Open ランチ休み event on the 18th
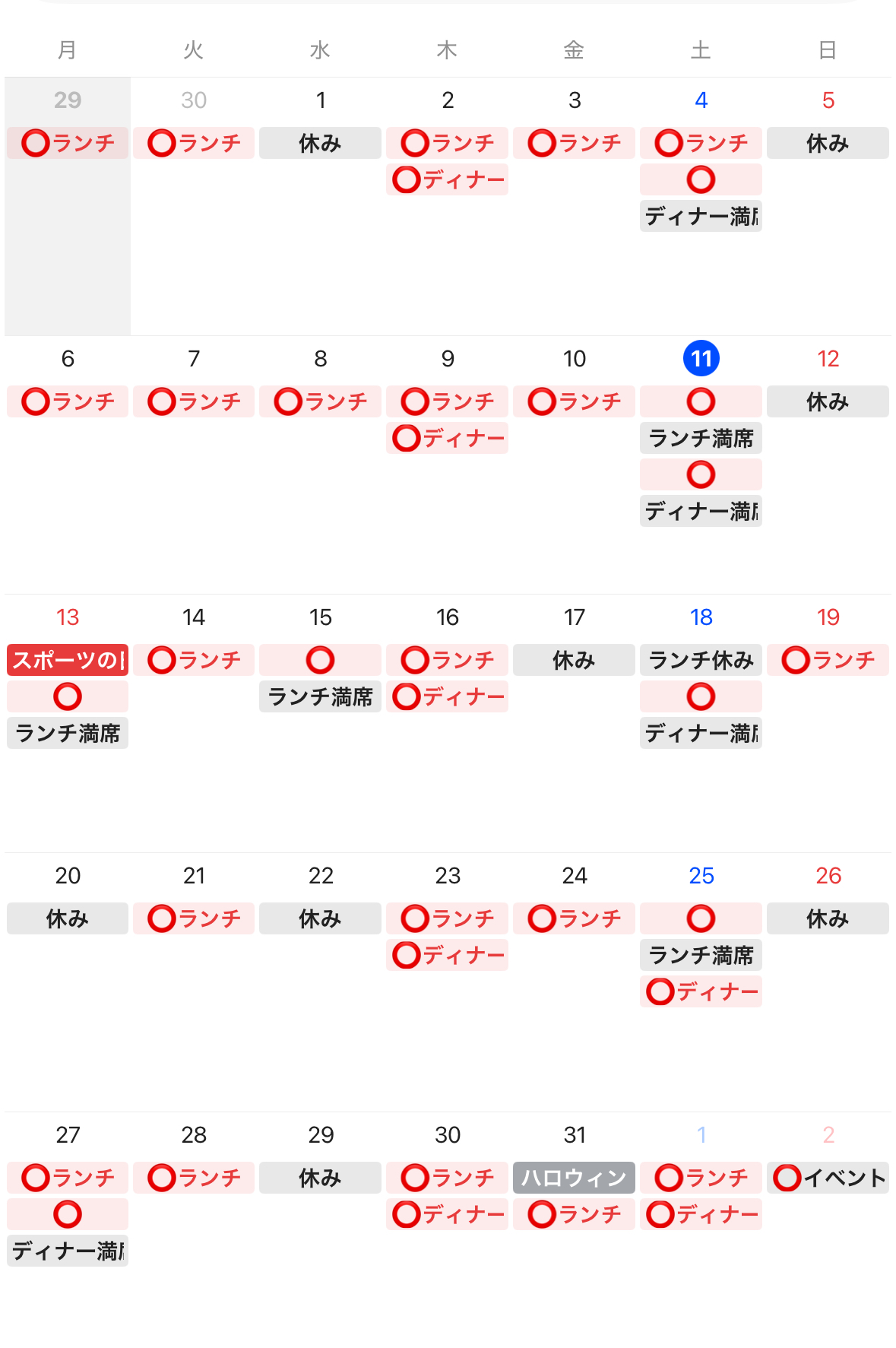This screenshot has height=1348, width=896. point(701,660)
